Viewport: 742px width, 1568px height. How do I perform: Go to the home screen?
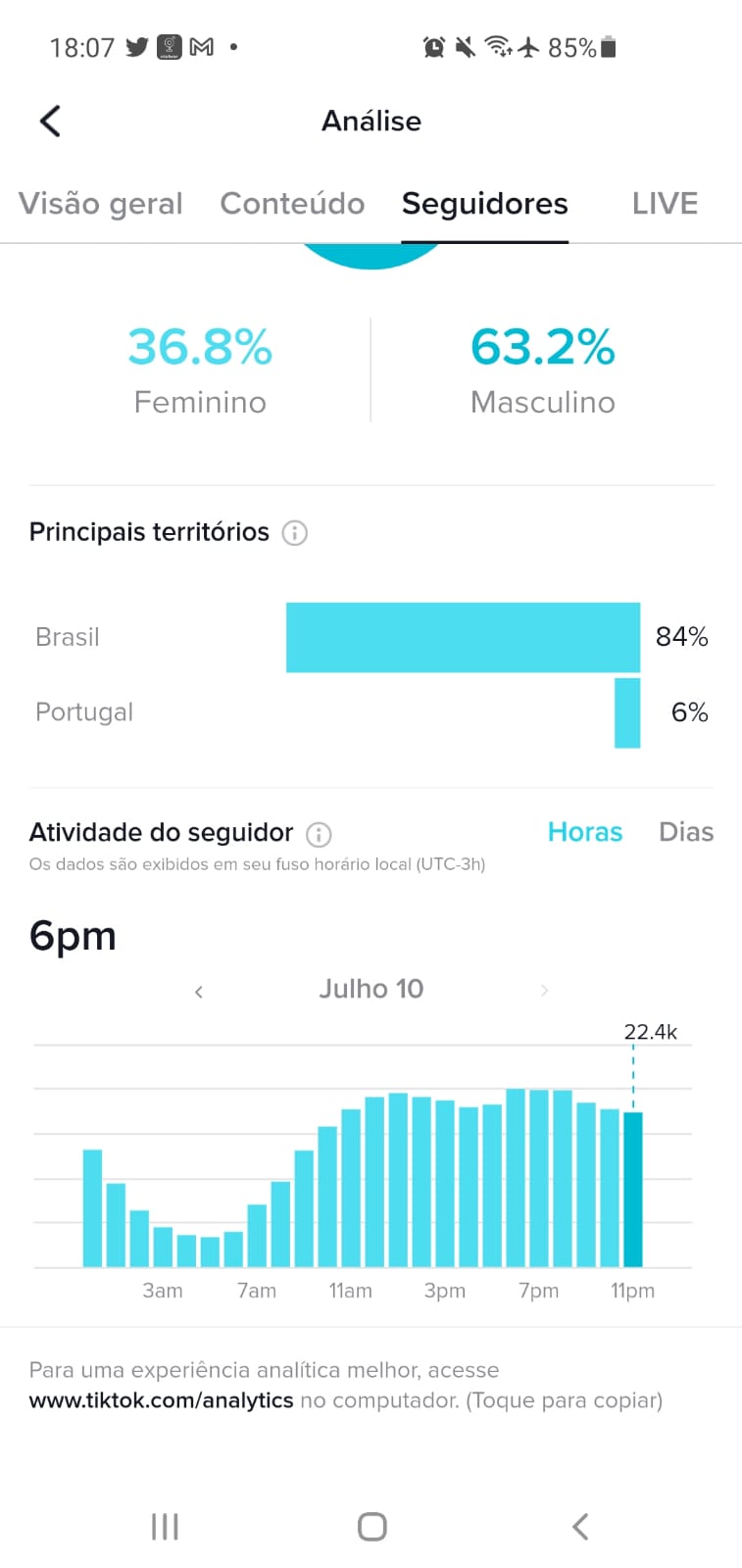[x=371, y=1527]
